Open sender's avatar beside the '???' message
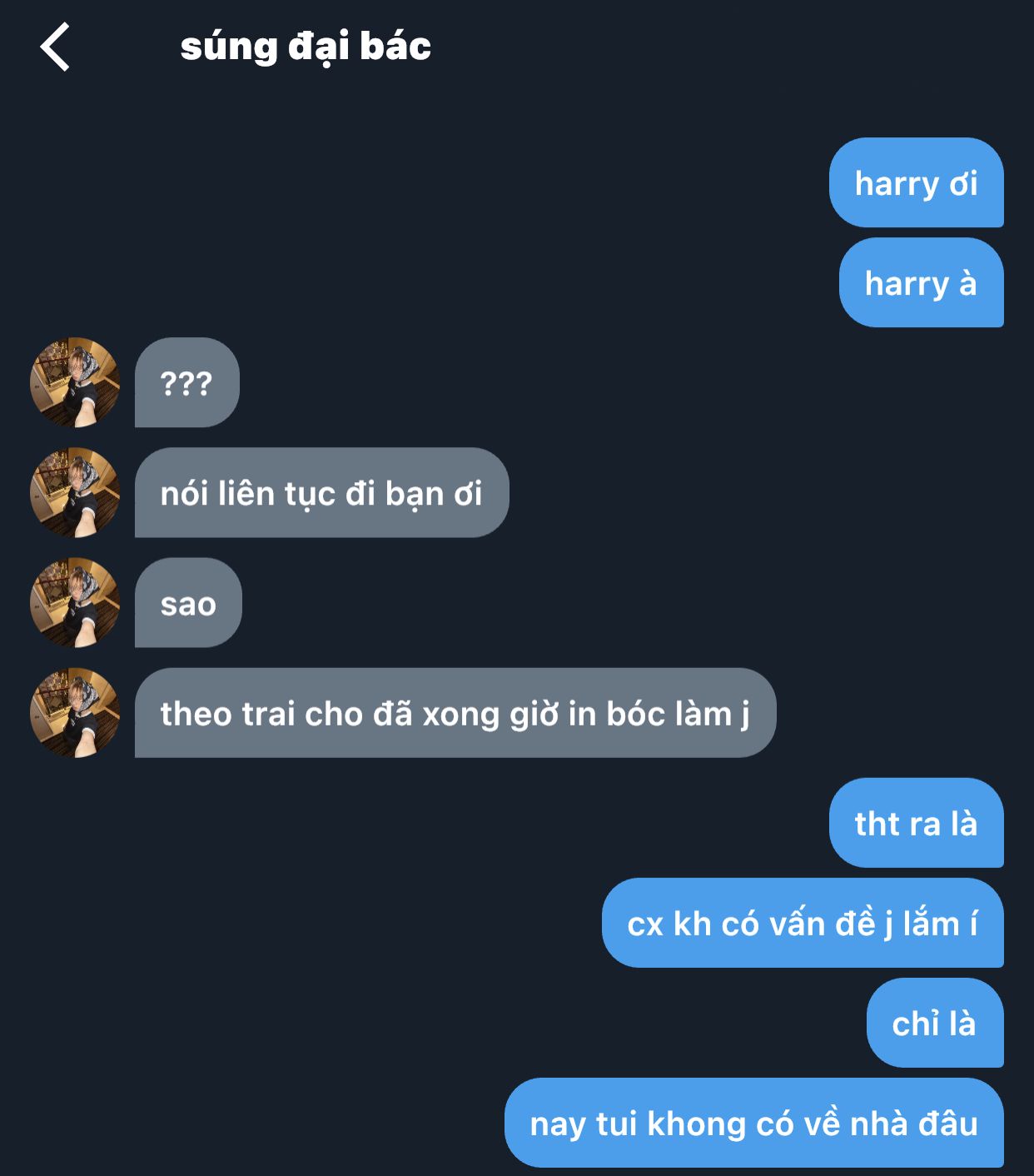This screenshot has height=1176, width=1034. (x=75, y=382)
